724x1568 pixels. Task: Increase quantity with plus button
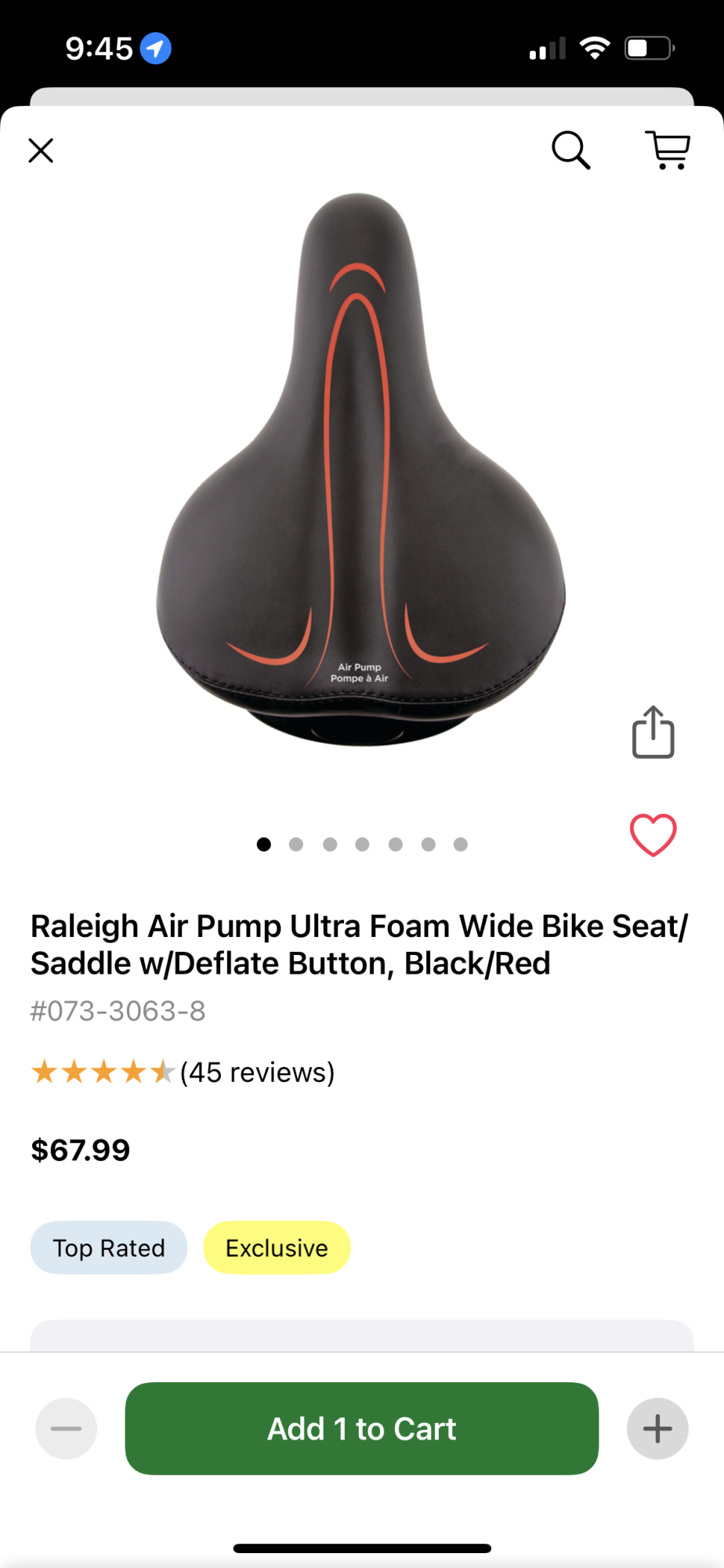click(657, 1428)
